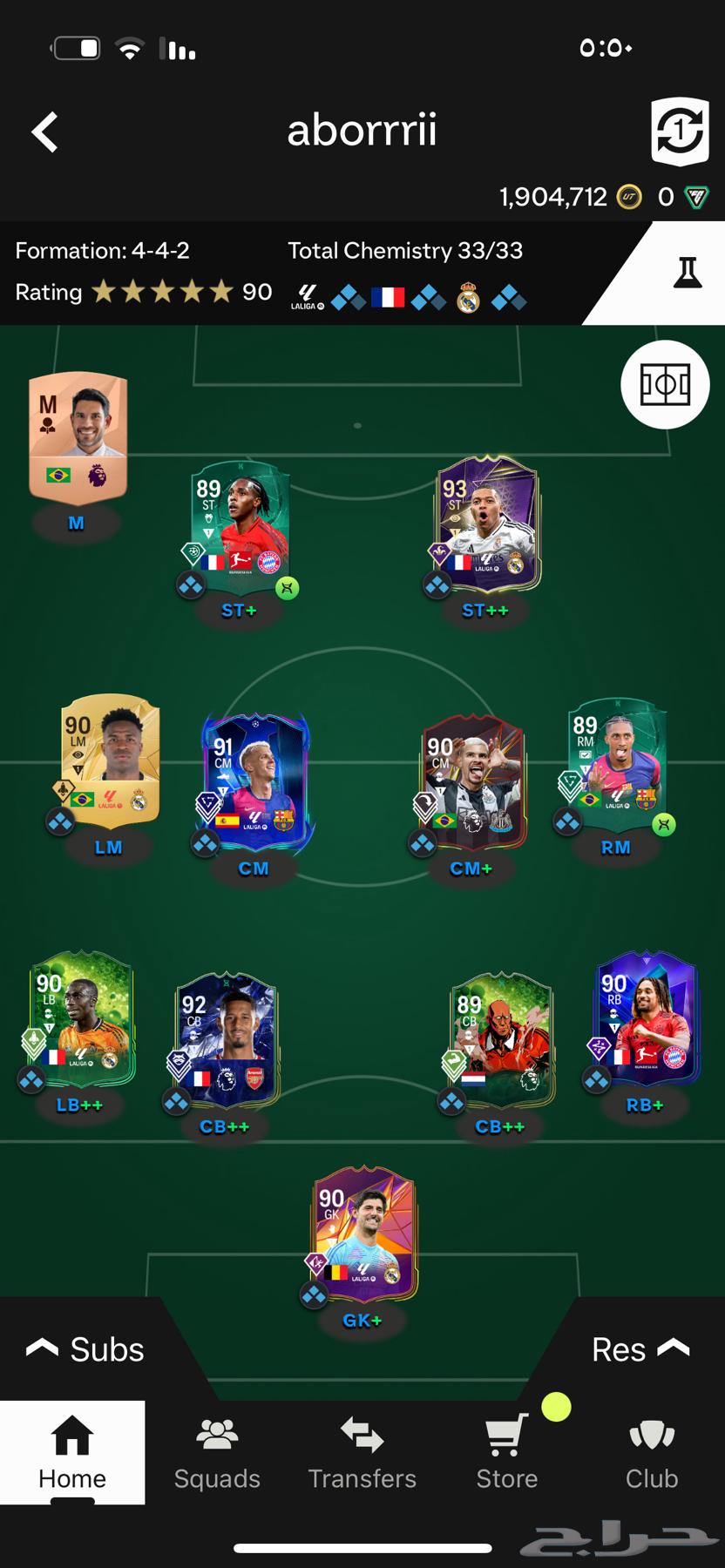This screenshot has width=725, height=1568.
Task: Go back using the top arrow
Action: (x=45, y=132)
